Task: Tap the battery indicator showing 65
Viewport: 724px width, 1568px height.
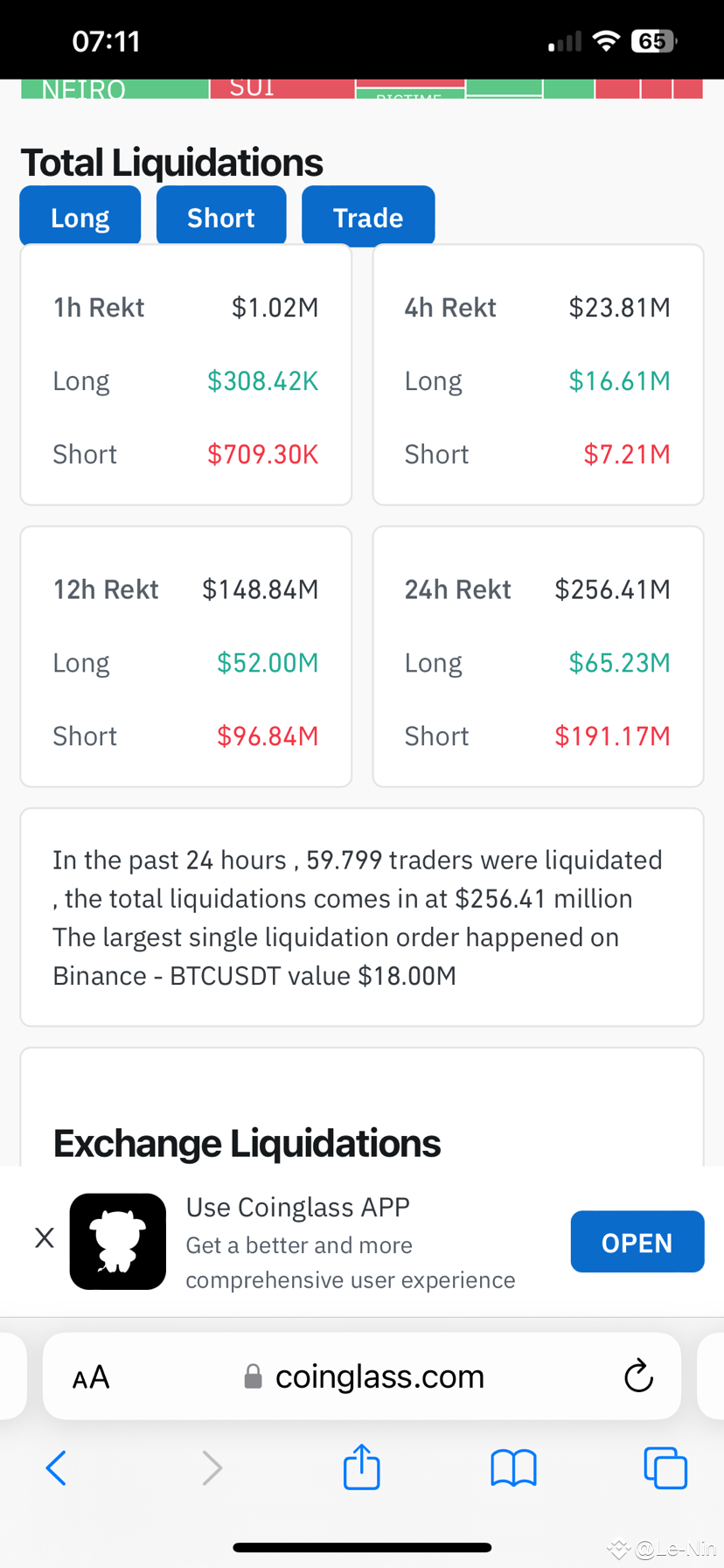Action: 651,40
